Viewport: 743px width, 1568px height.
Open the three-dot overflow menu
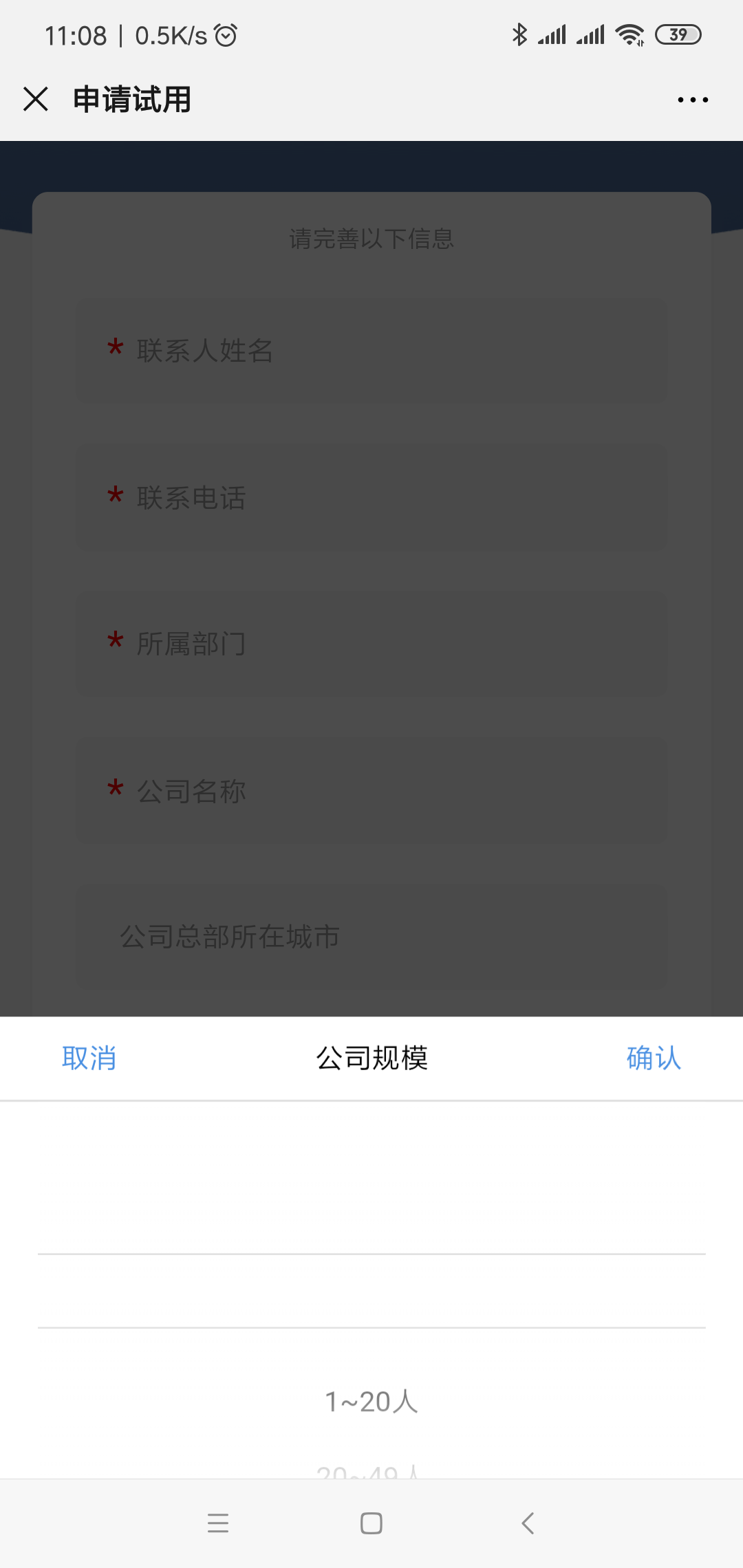click(x=692, y=100)
